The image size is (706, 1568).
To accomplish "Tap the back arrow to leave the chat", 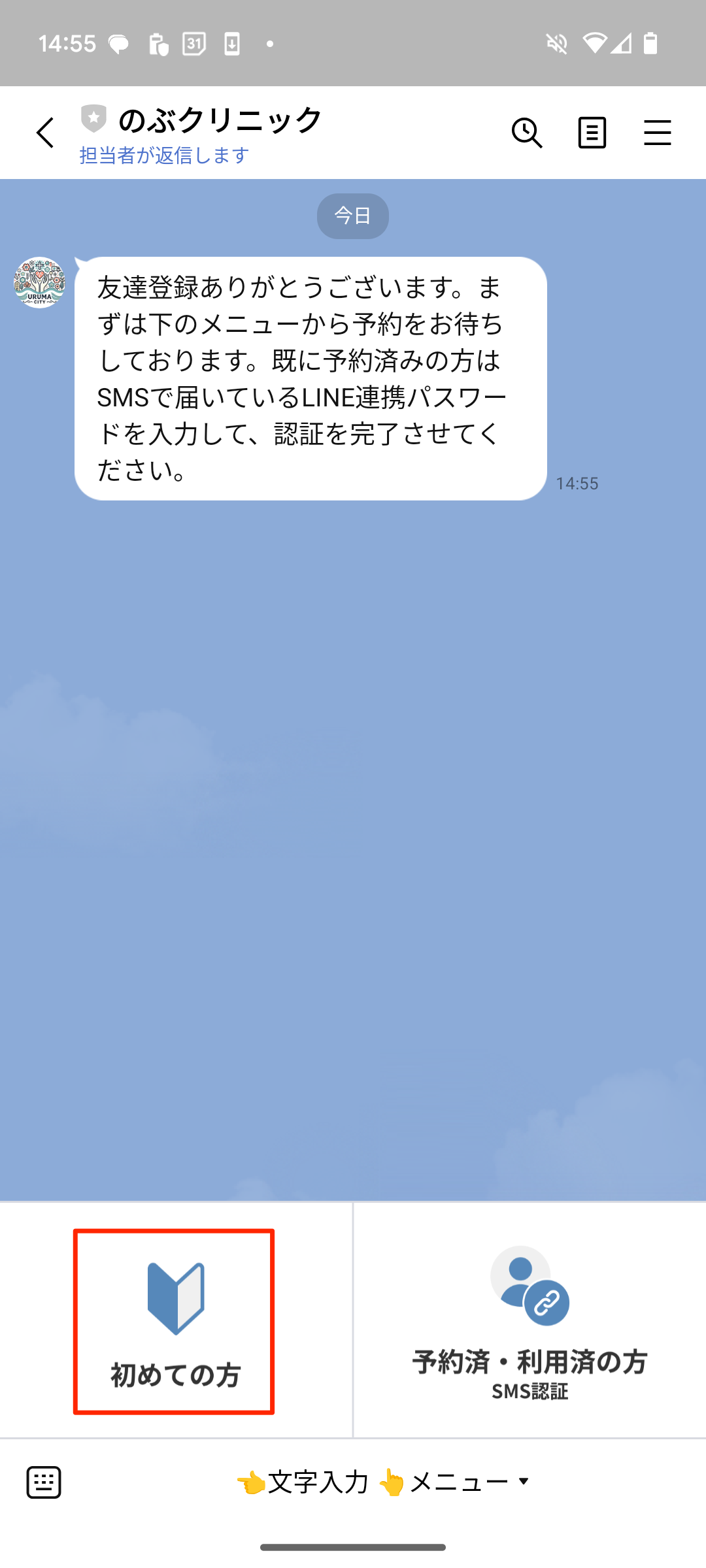I will (x=44, y=133).
